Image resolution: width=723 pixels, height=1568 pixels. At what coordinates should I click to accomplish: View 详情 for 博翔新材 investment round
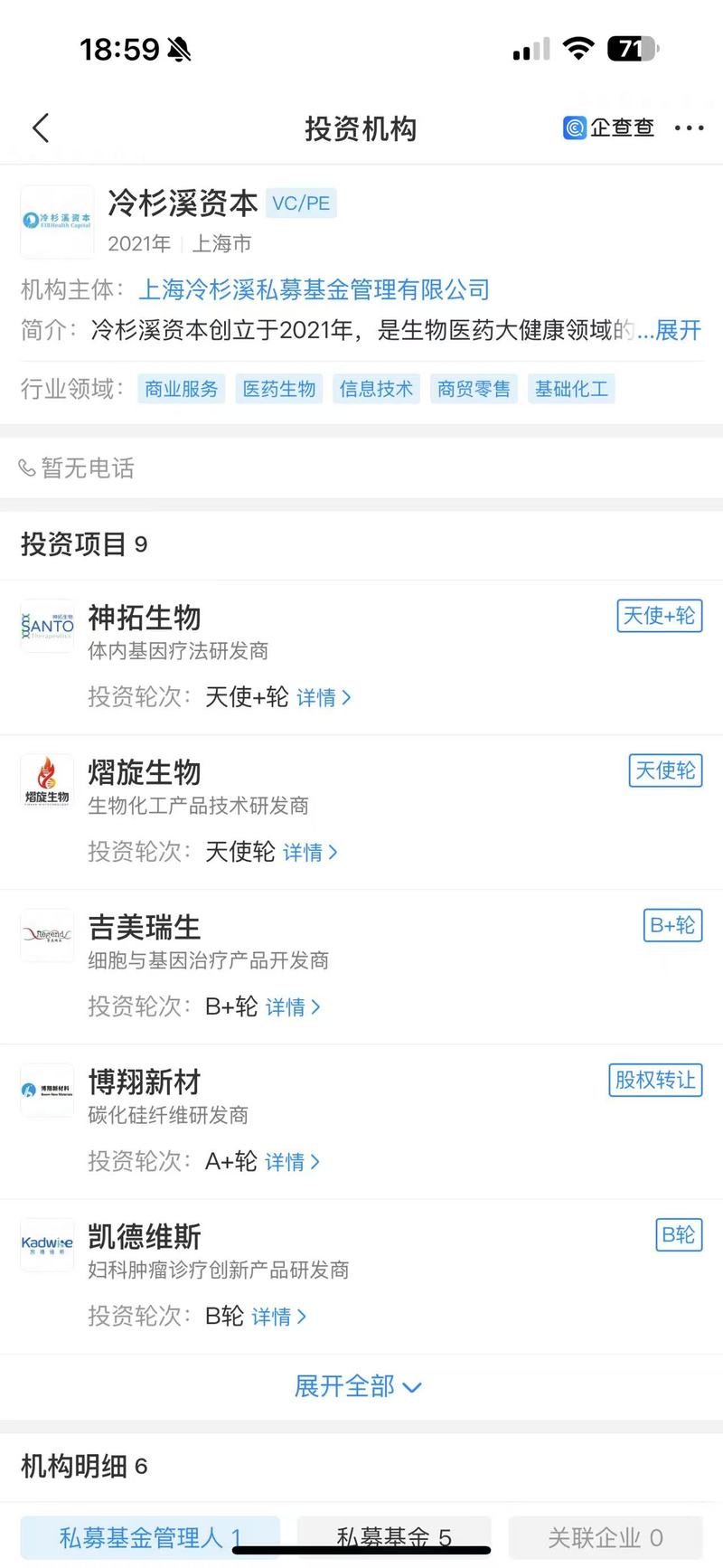(293, 1161)
